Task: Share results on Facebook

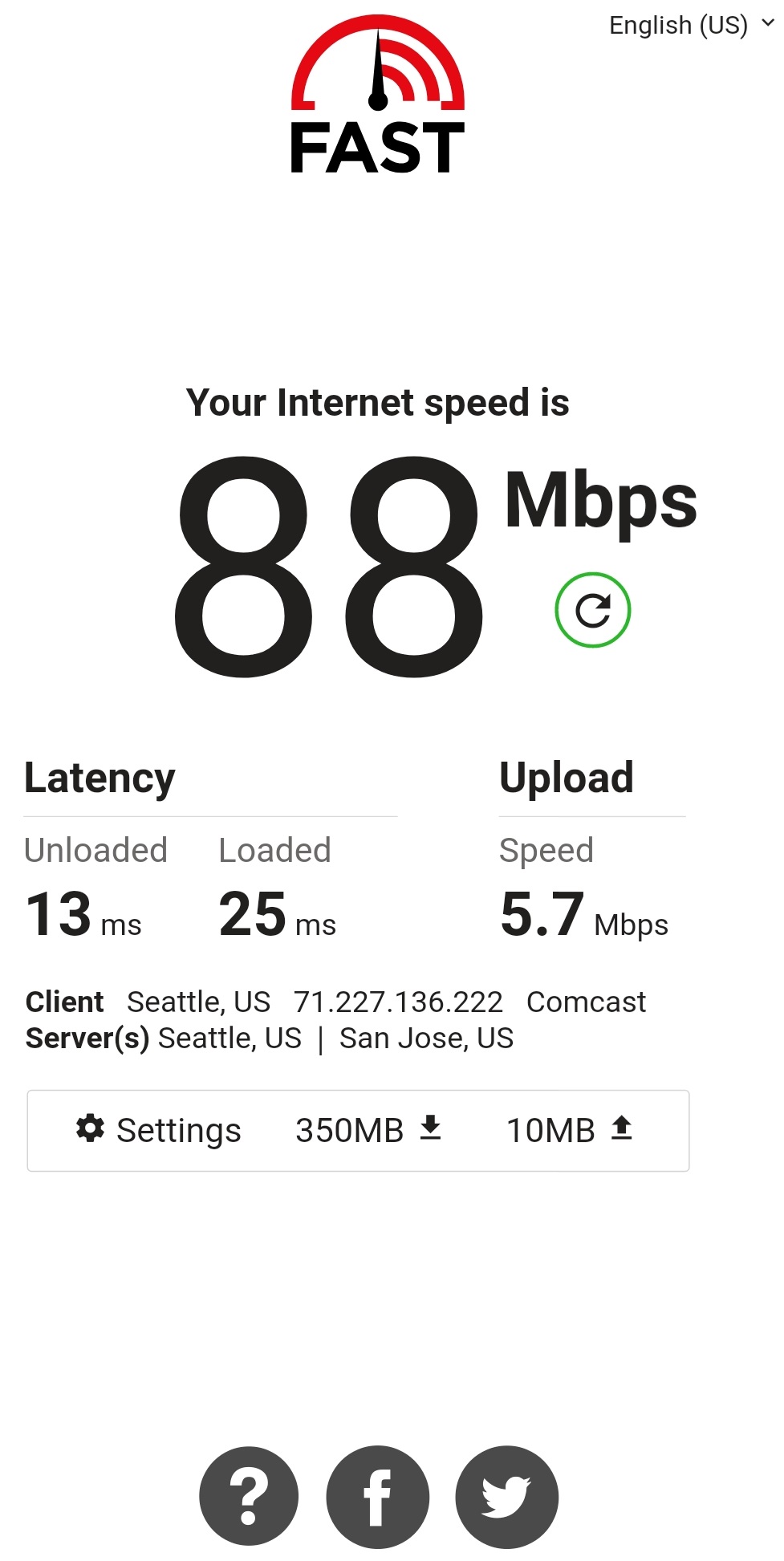Action: (x=378, y=1496)
